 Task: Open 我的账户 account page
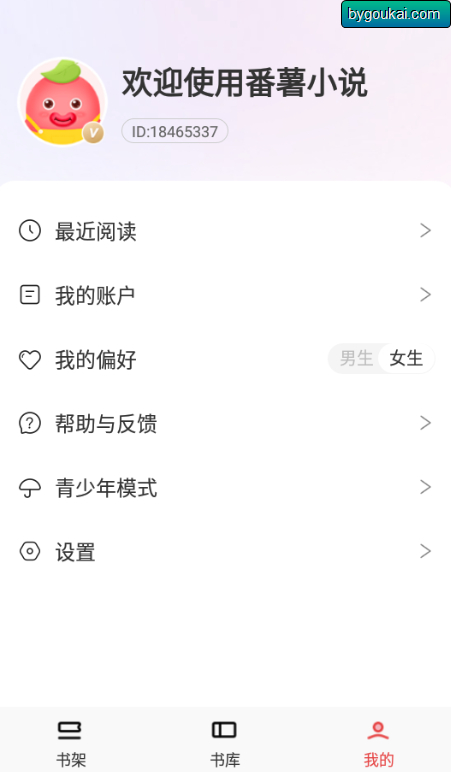226,295
